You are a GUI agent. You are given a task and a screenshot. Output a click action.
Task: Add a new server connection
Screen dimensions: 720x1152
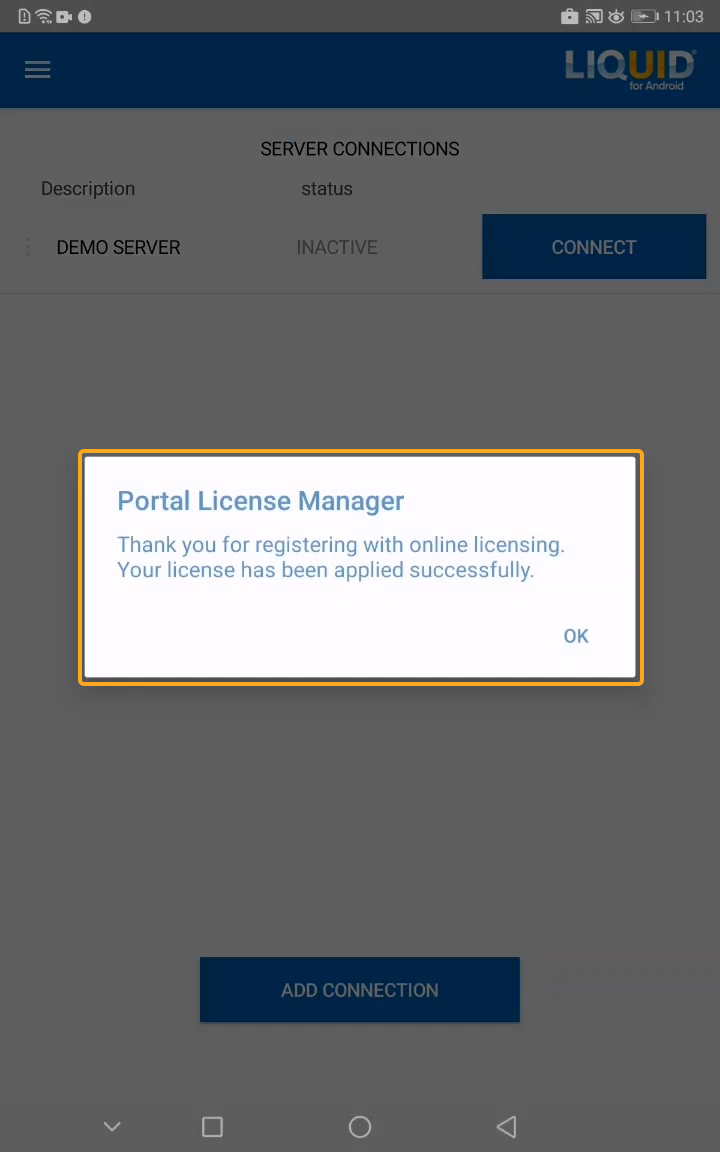359,990
